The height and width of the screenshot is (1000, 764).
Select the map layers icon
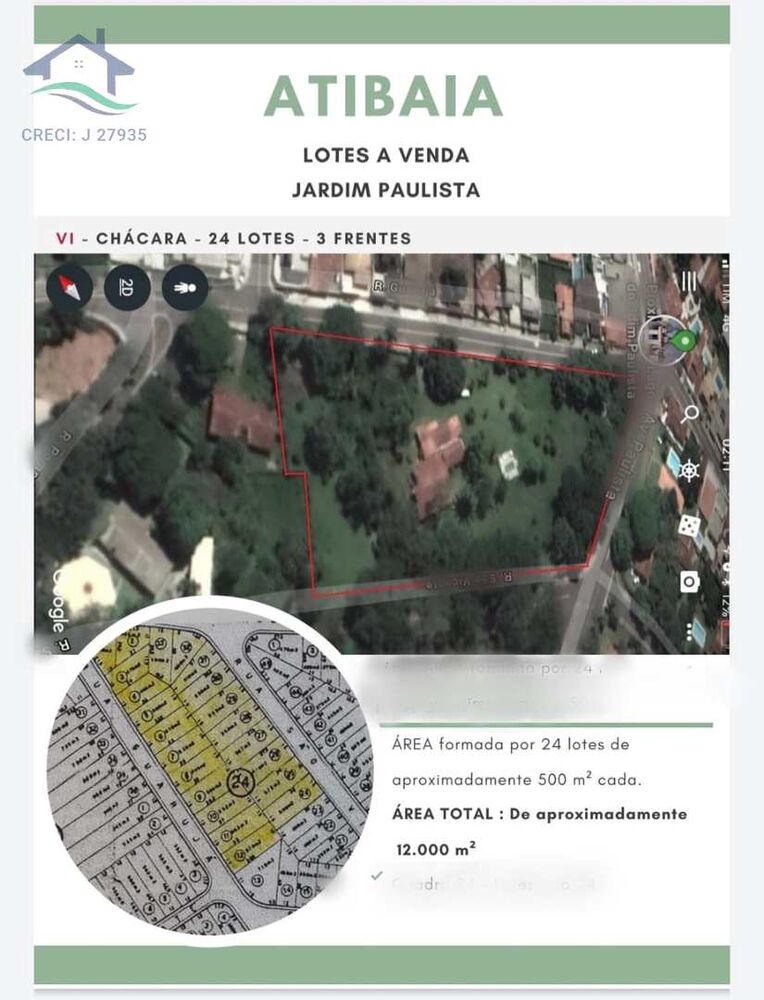[x=688, y=283]
